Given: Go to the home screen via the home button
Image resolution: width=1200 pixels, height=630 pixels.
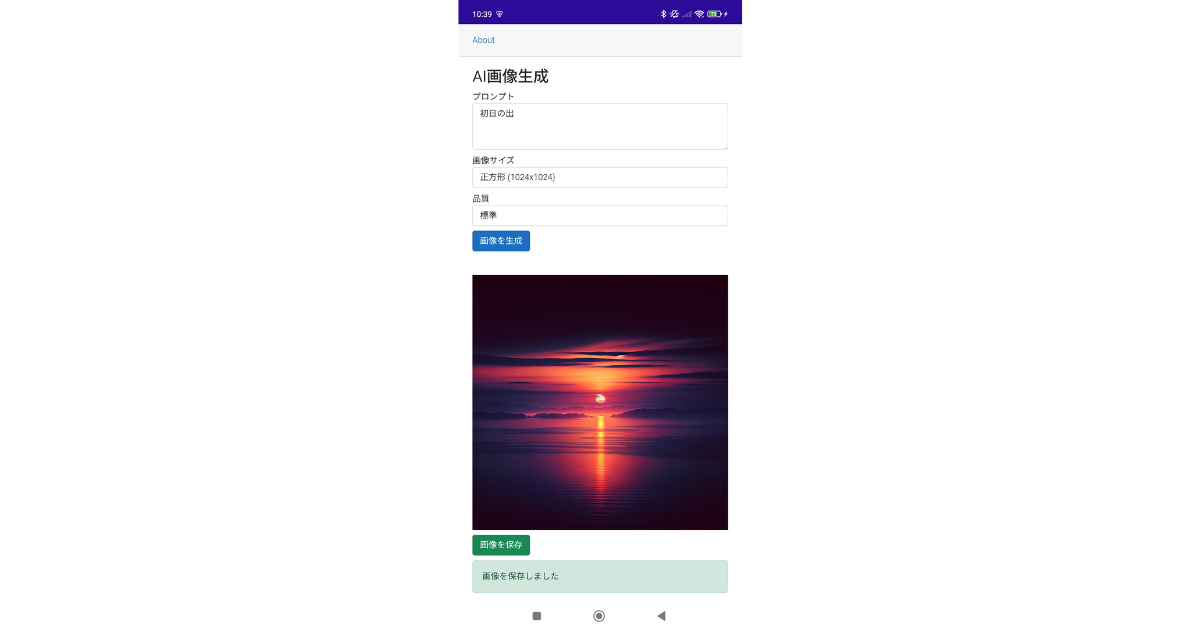Looking at the screenshot, I should [599, 616].
